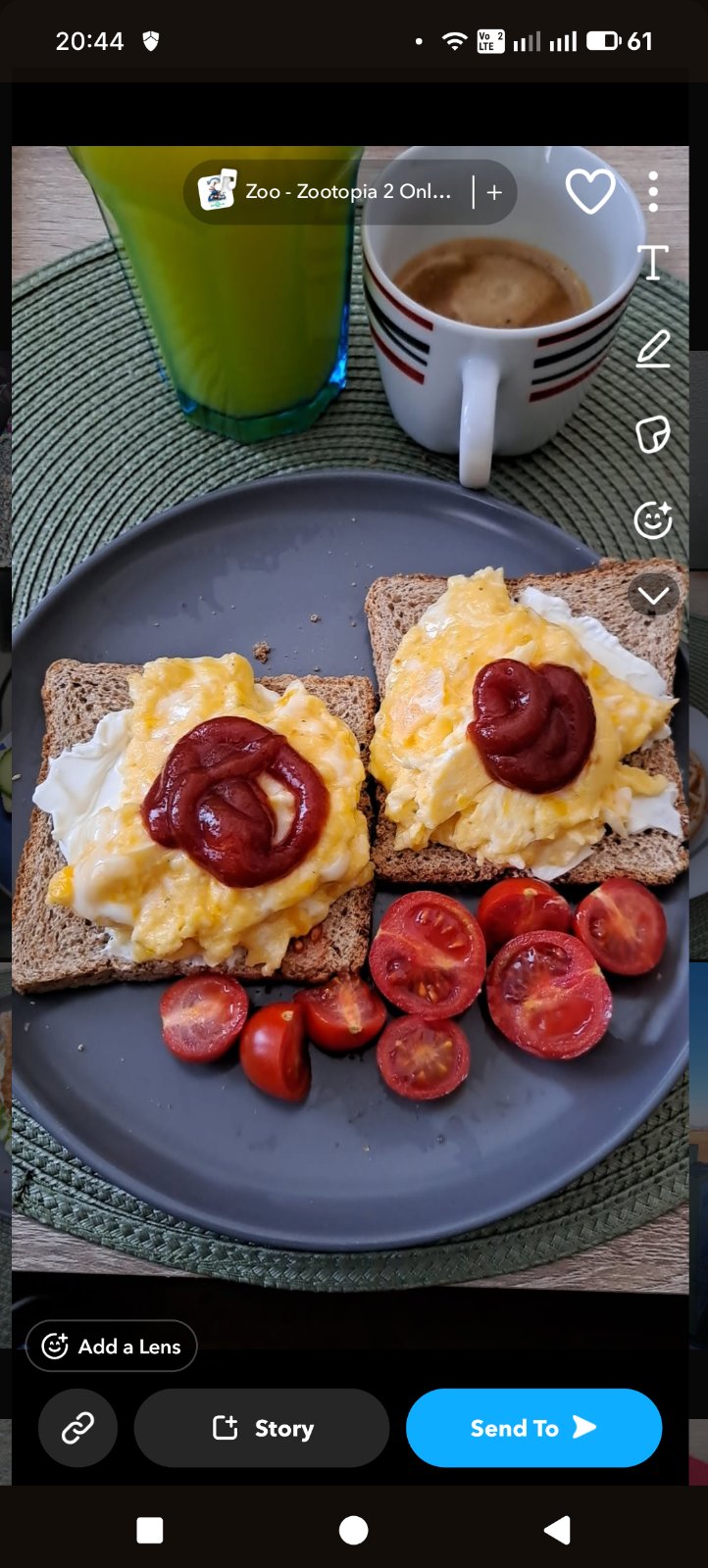
Task: Go back with the system back button
Action: 557,1530
